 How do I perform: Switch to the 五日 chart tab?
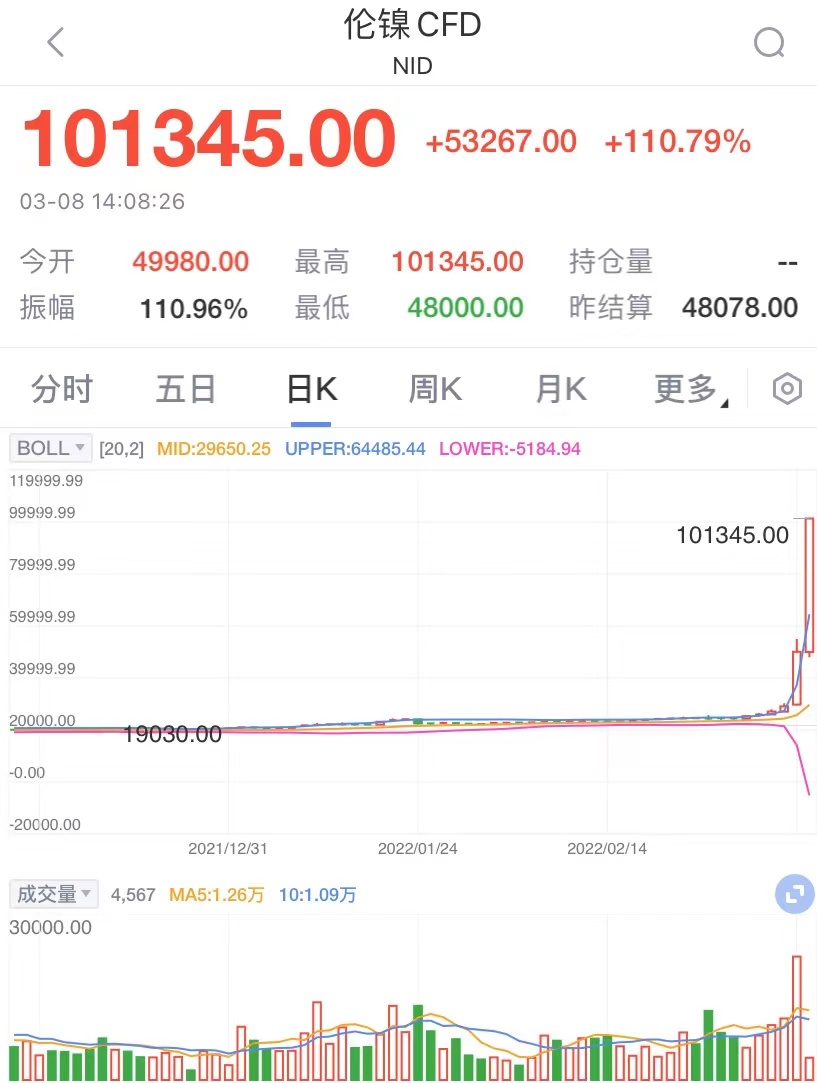tap(186, 389)
